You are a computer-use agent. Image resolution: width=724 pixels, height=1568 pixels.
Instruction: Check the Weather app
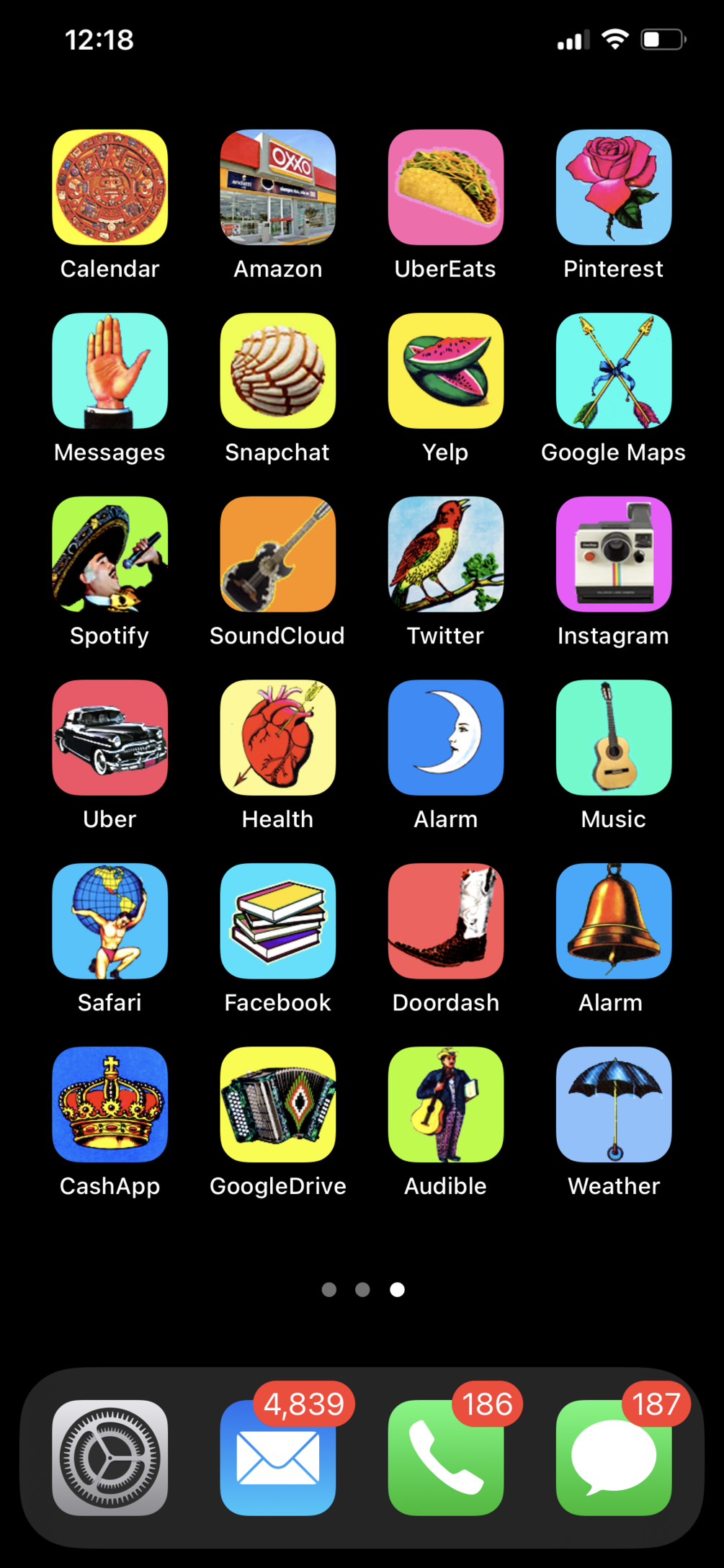click(614, 1105)
